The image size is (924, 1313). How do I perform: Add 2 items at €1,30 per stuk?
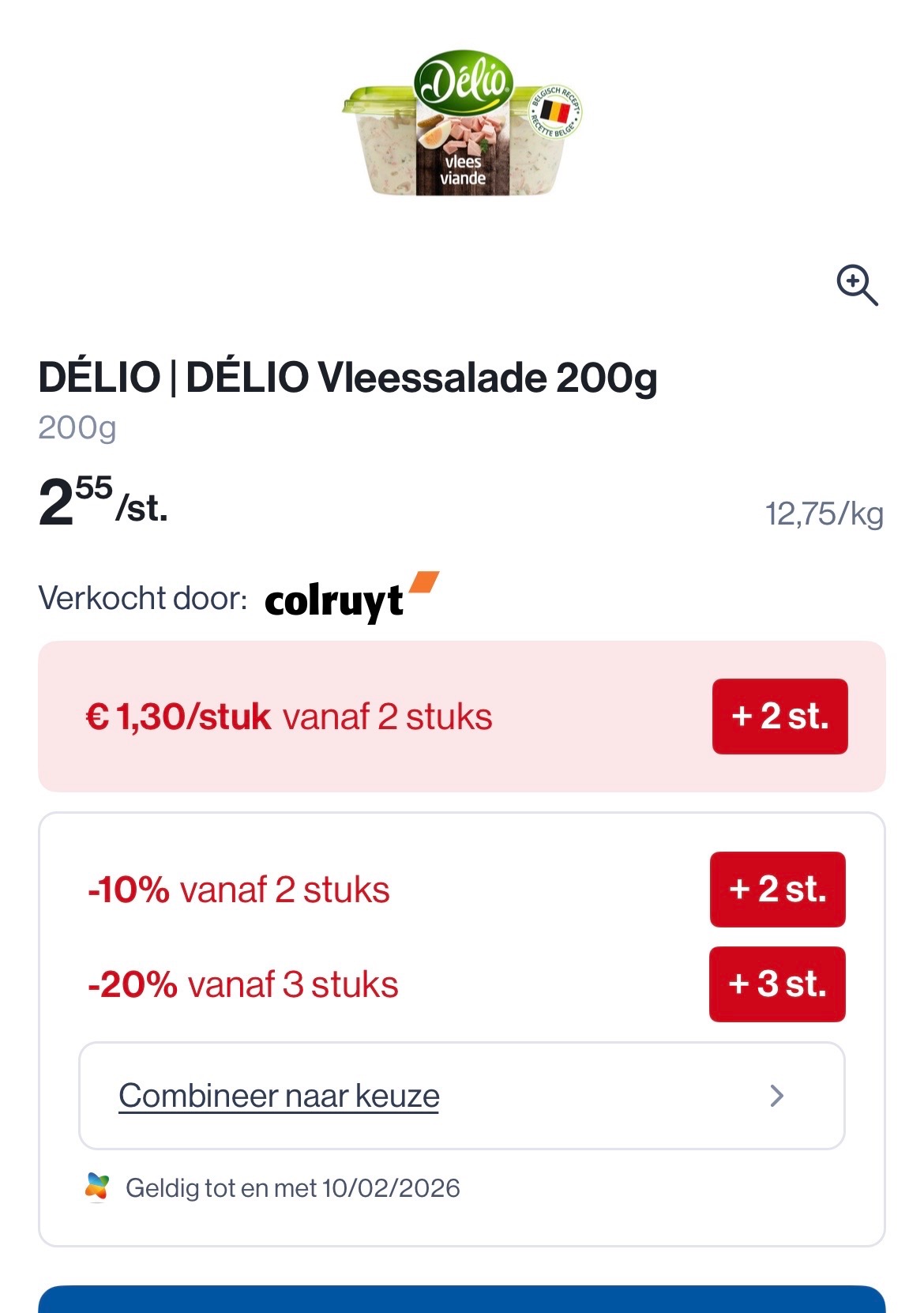(779, 717)
